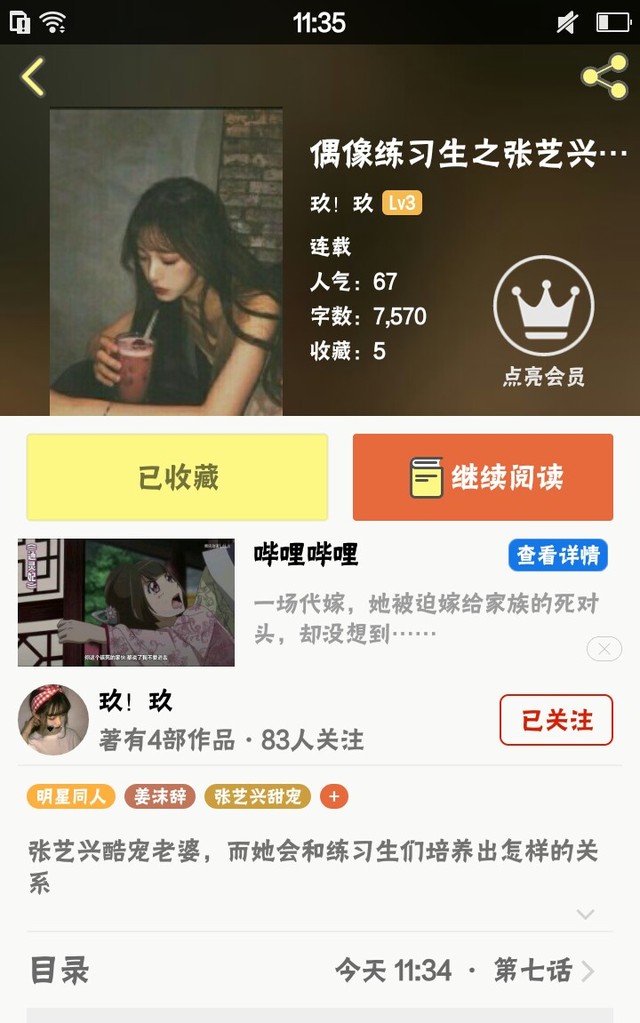Add a new tag with plus icon

[334, 797]
